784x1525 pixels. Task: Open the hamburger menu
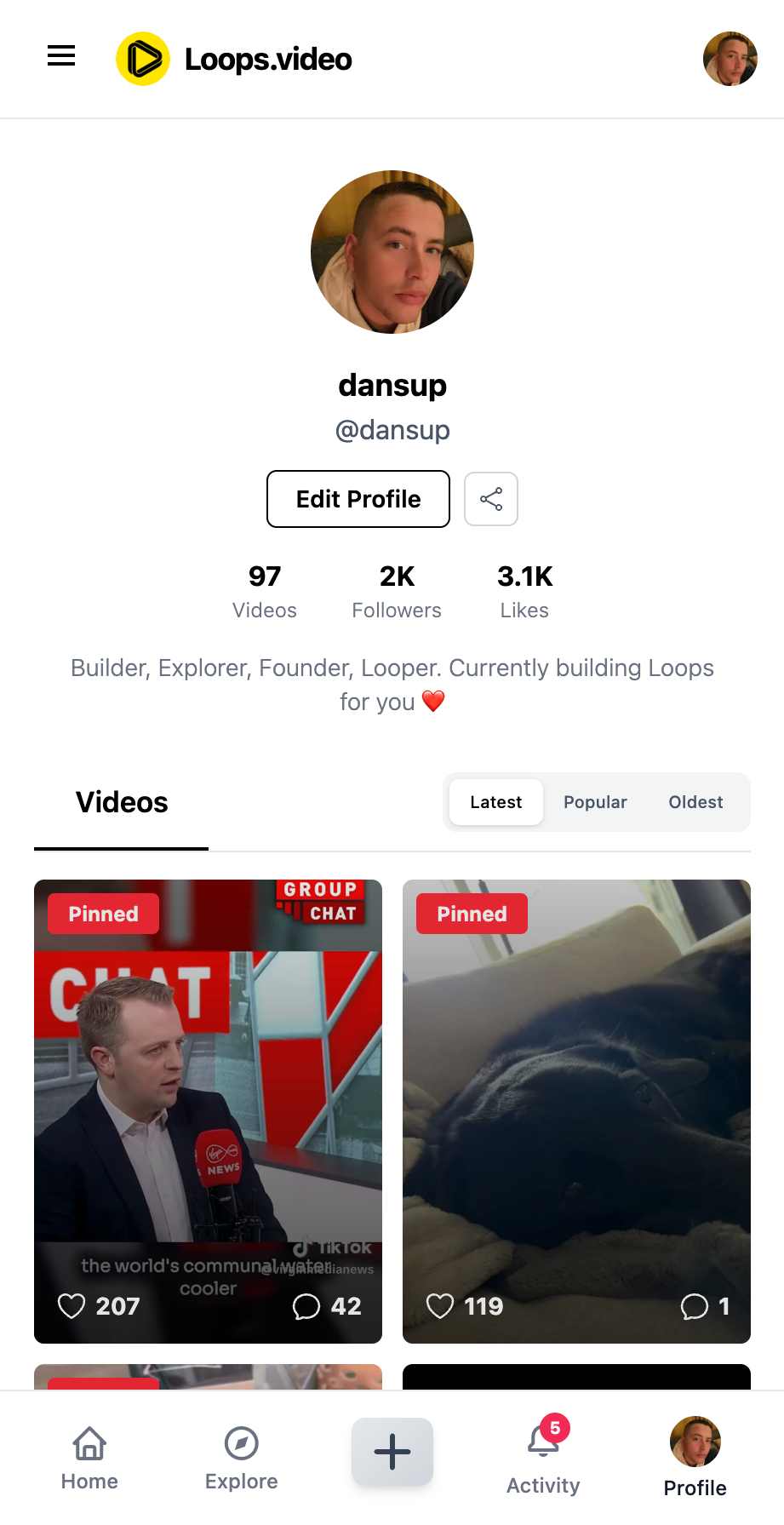[x=61, y=57]
